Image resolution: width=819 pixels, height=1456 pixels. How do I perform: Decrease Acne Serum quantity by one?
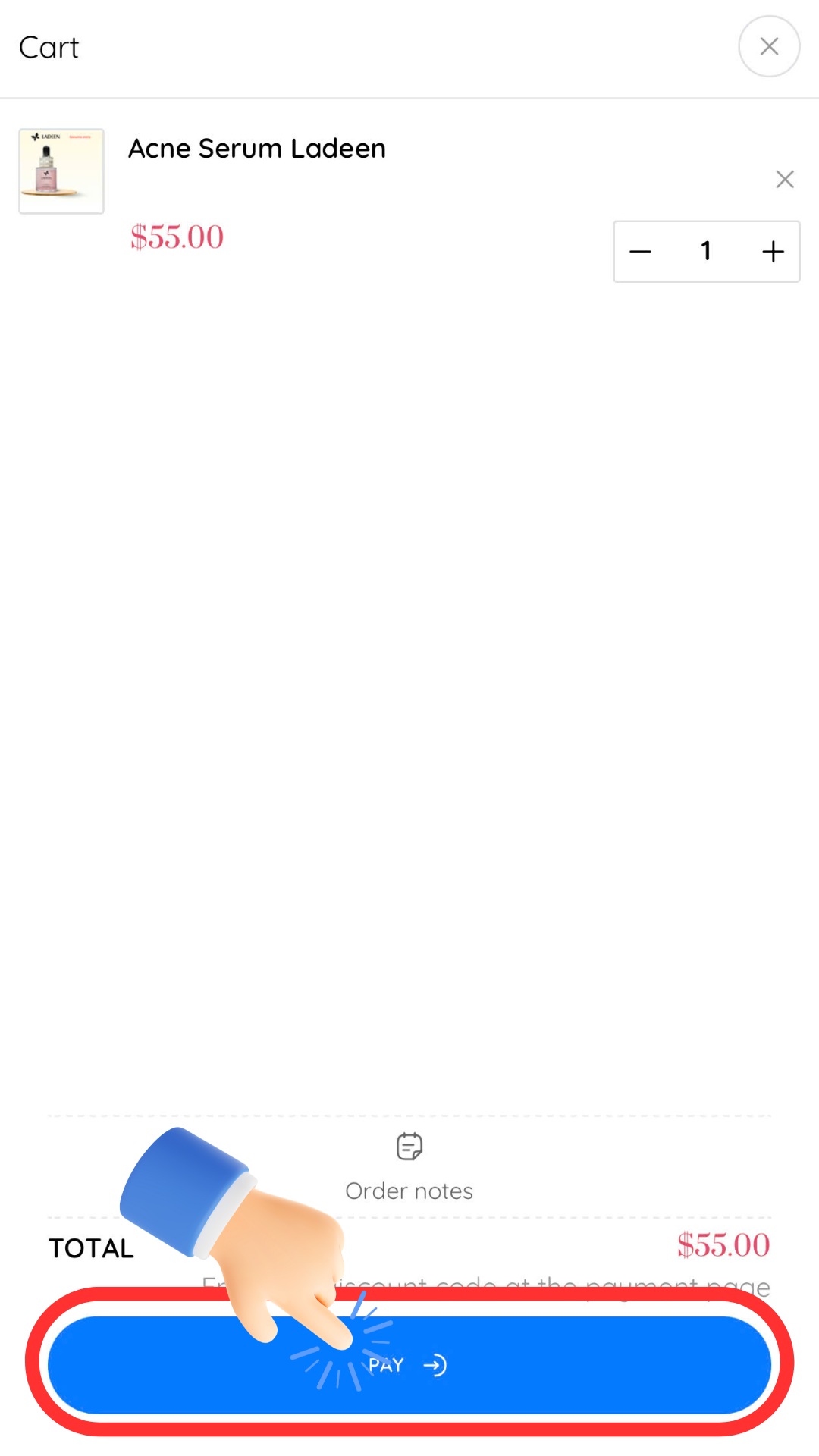coord(641,252)
